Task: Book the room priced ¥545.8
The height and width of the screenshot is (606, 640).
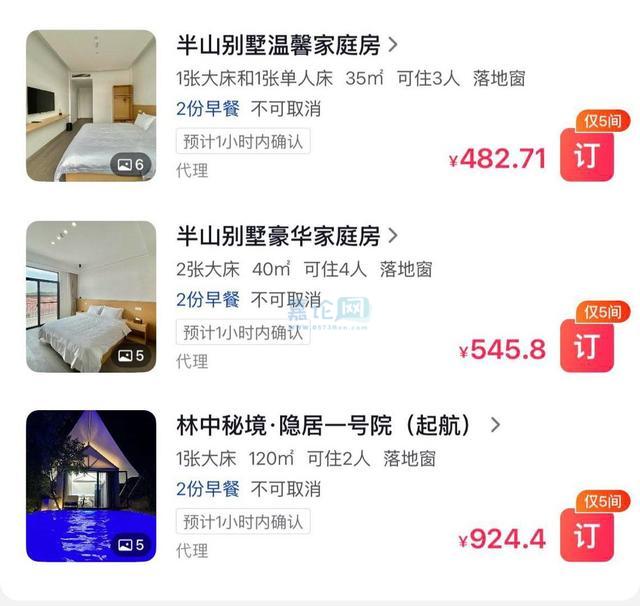Action: point(587,346)
